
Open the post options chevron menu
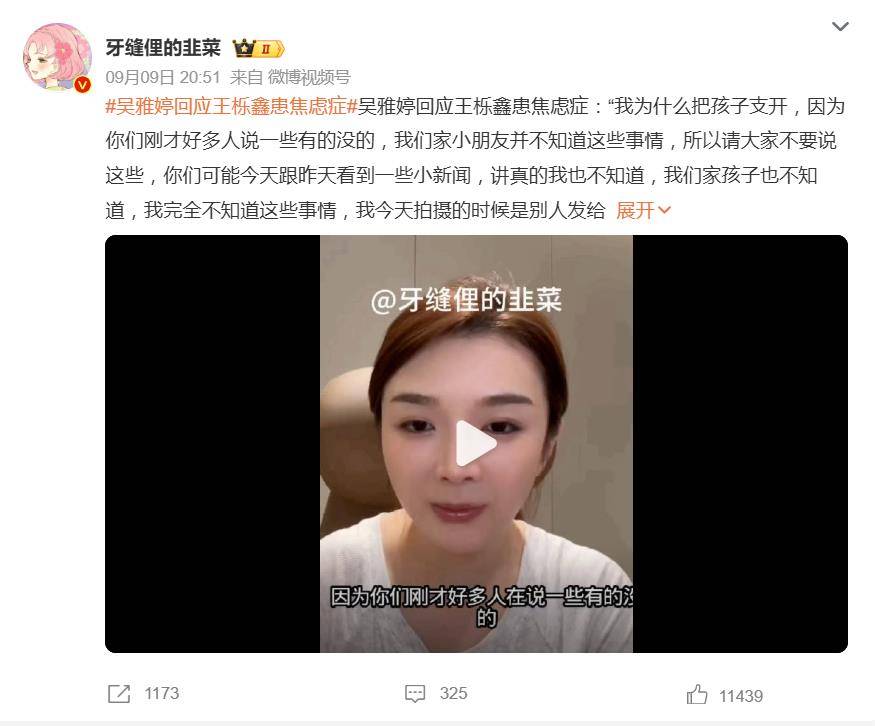click(840, 27)
